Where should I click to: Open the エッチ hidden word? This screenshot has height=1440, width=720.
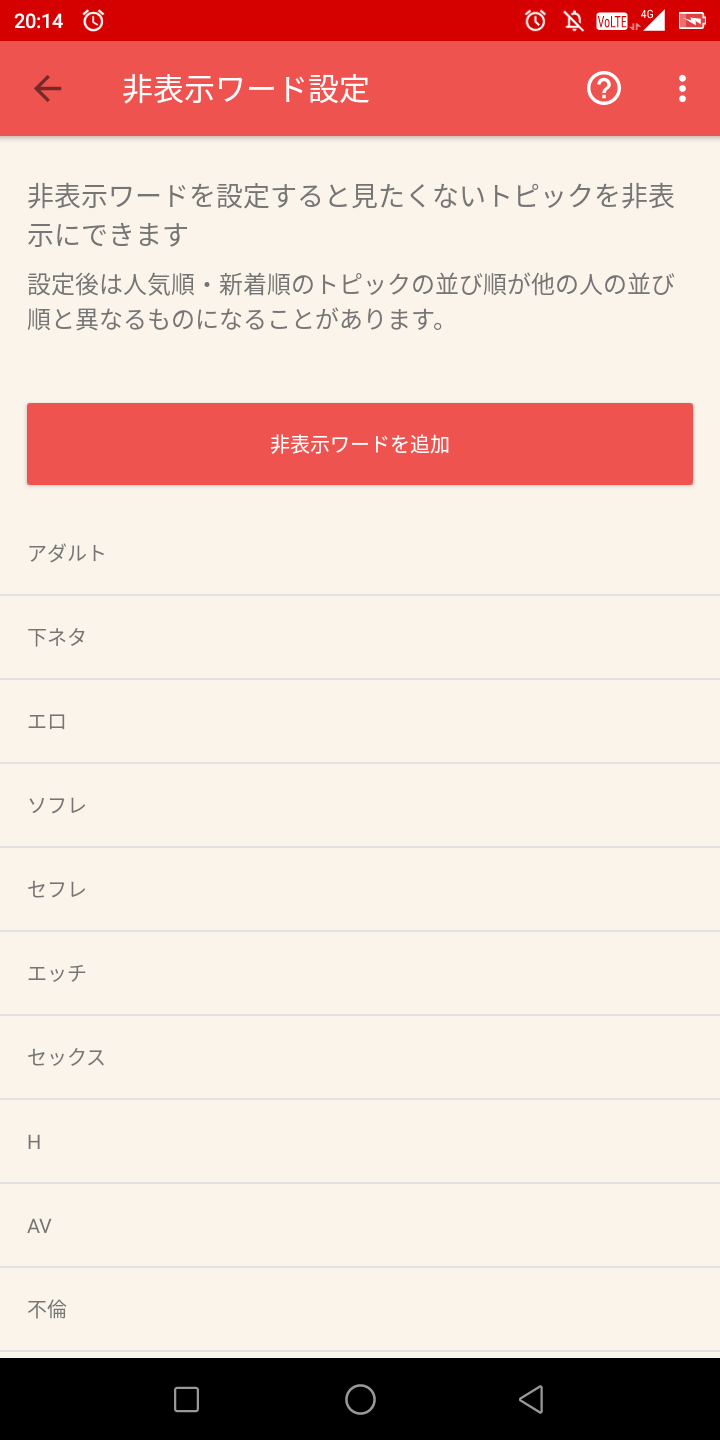pos(360,973)
